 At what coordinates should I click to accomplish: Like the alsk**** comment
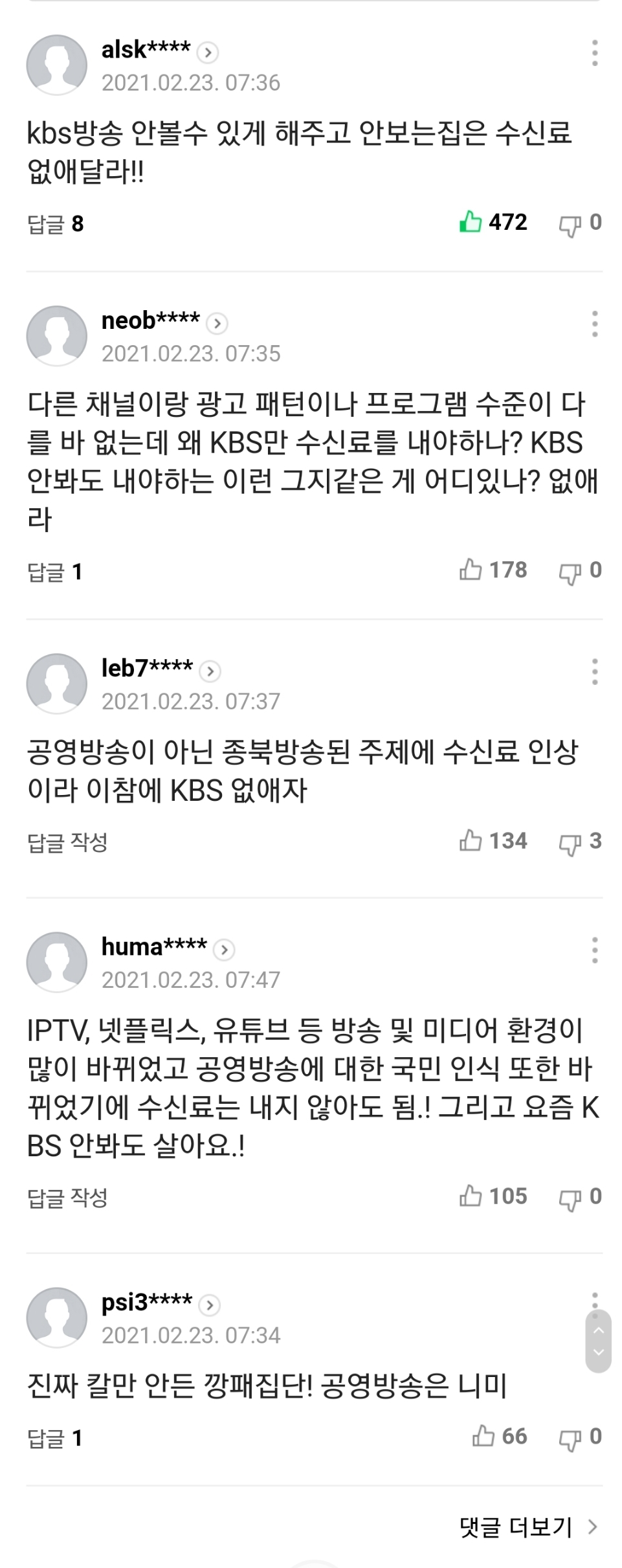coord(493,222)
